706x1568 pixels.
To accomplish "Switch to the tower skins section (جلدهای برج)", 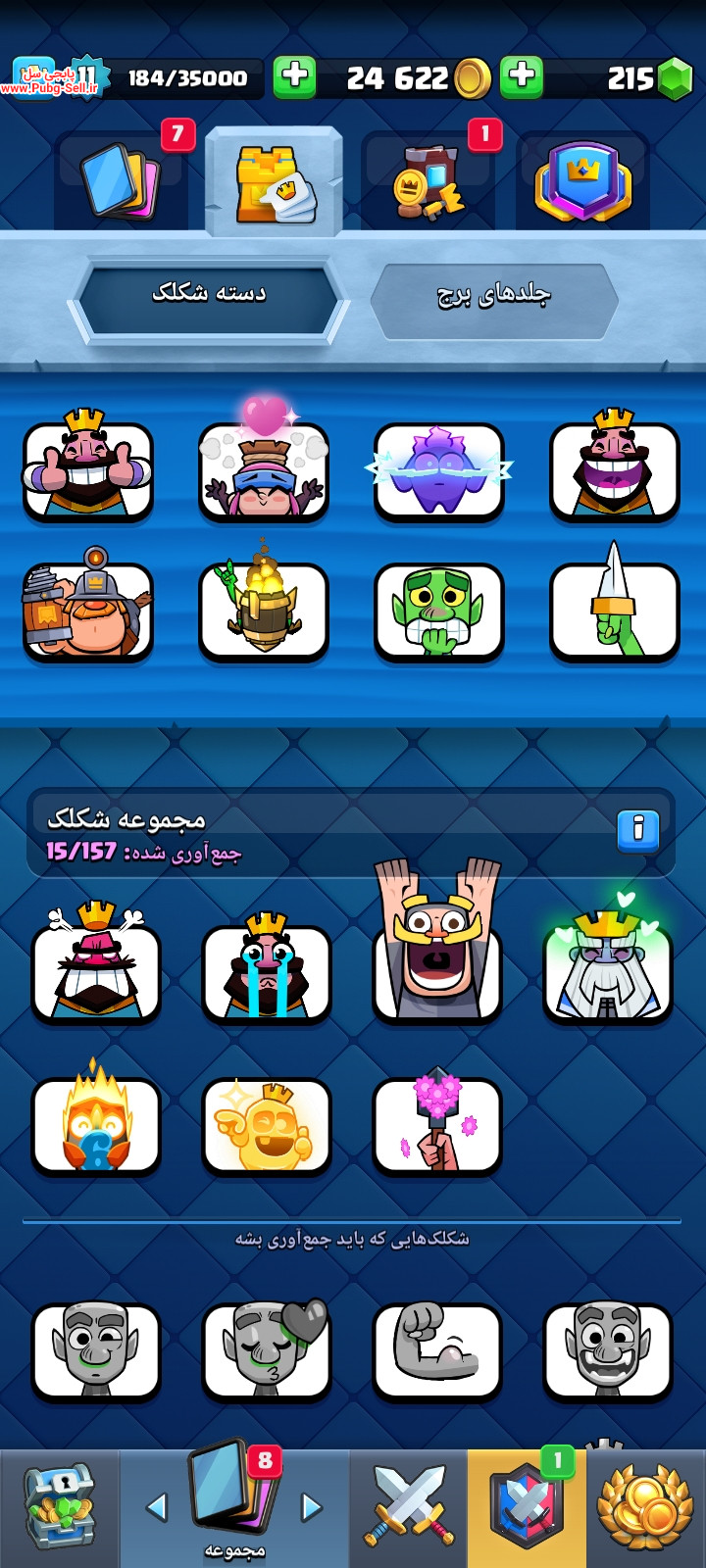I will click(493, 294).
